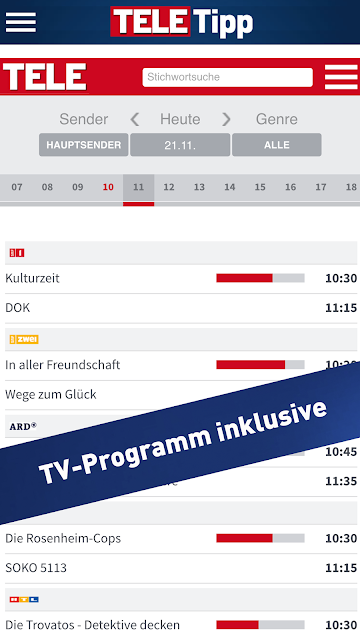Open the DOK programme at 11:15
This screenshot has height=640, width=360.
click(181, 308)
